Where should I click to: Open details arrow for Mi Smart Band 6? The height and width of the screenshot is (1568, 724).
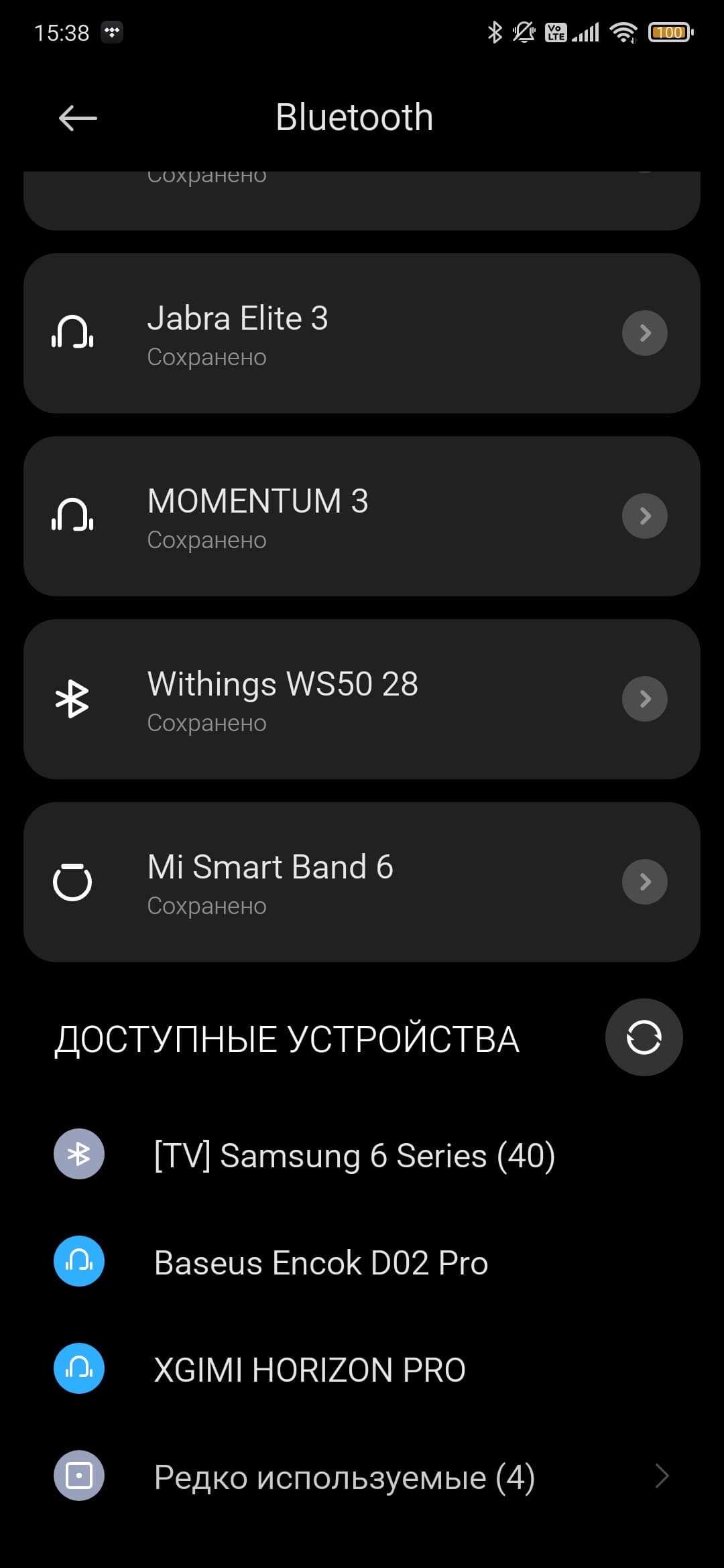(x=644, y=882)
